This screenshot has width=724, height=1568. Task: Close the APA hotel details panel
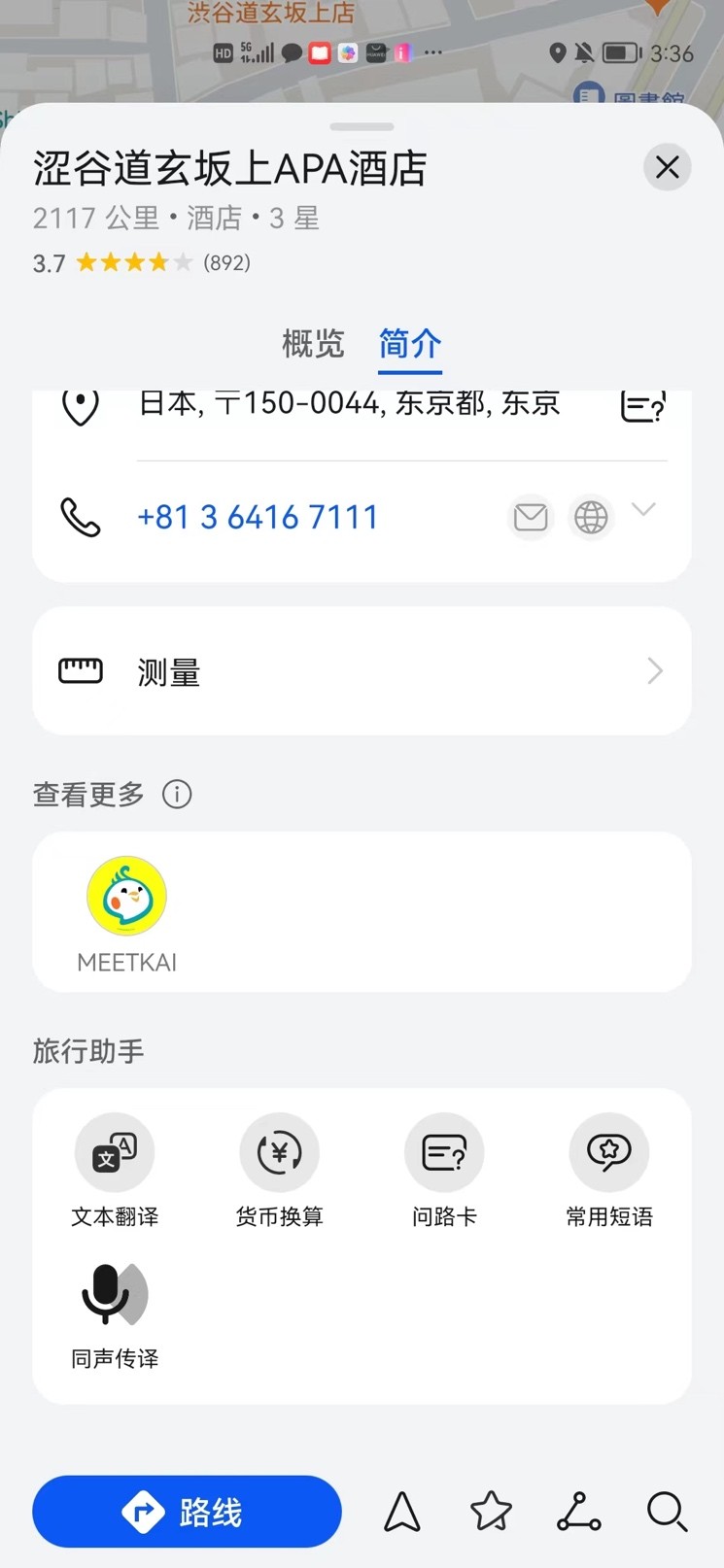[668, 167]
